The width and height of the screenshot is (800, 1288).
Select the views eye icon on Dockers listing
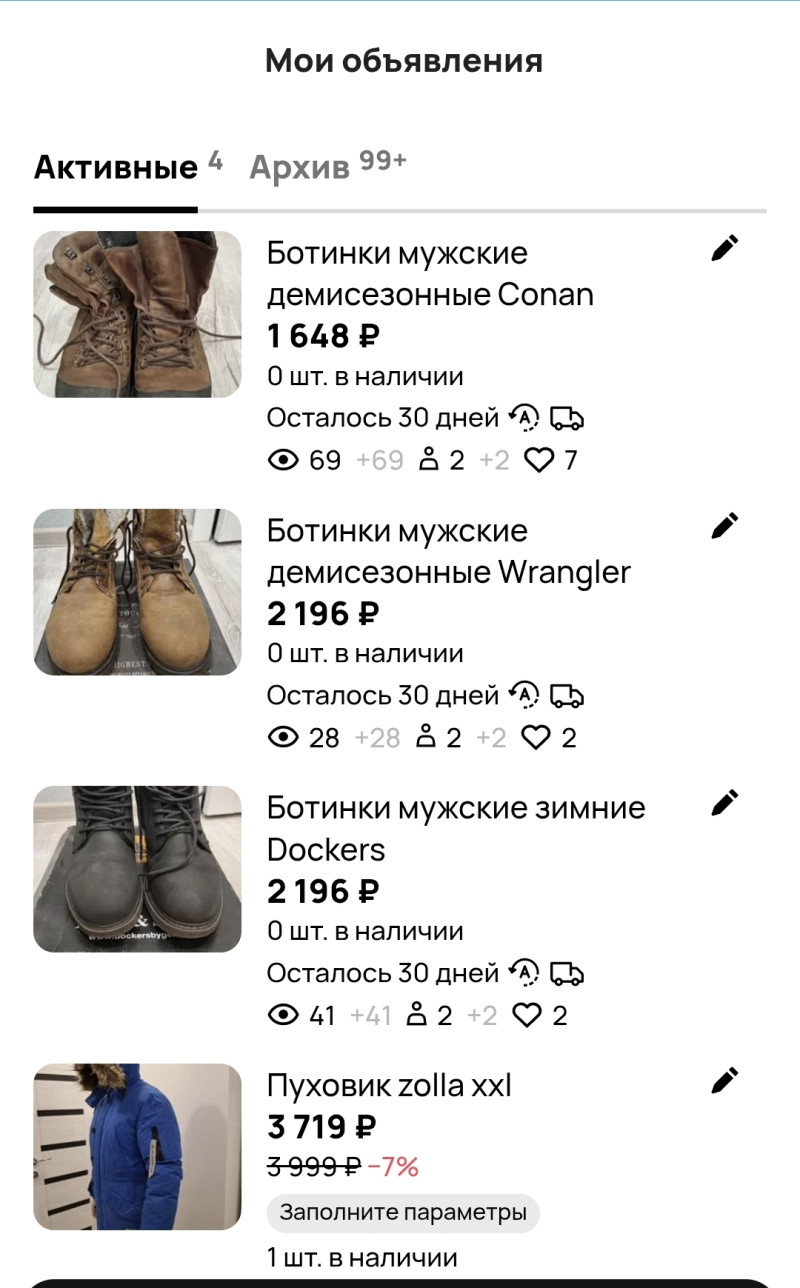(281, 1015)
